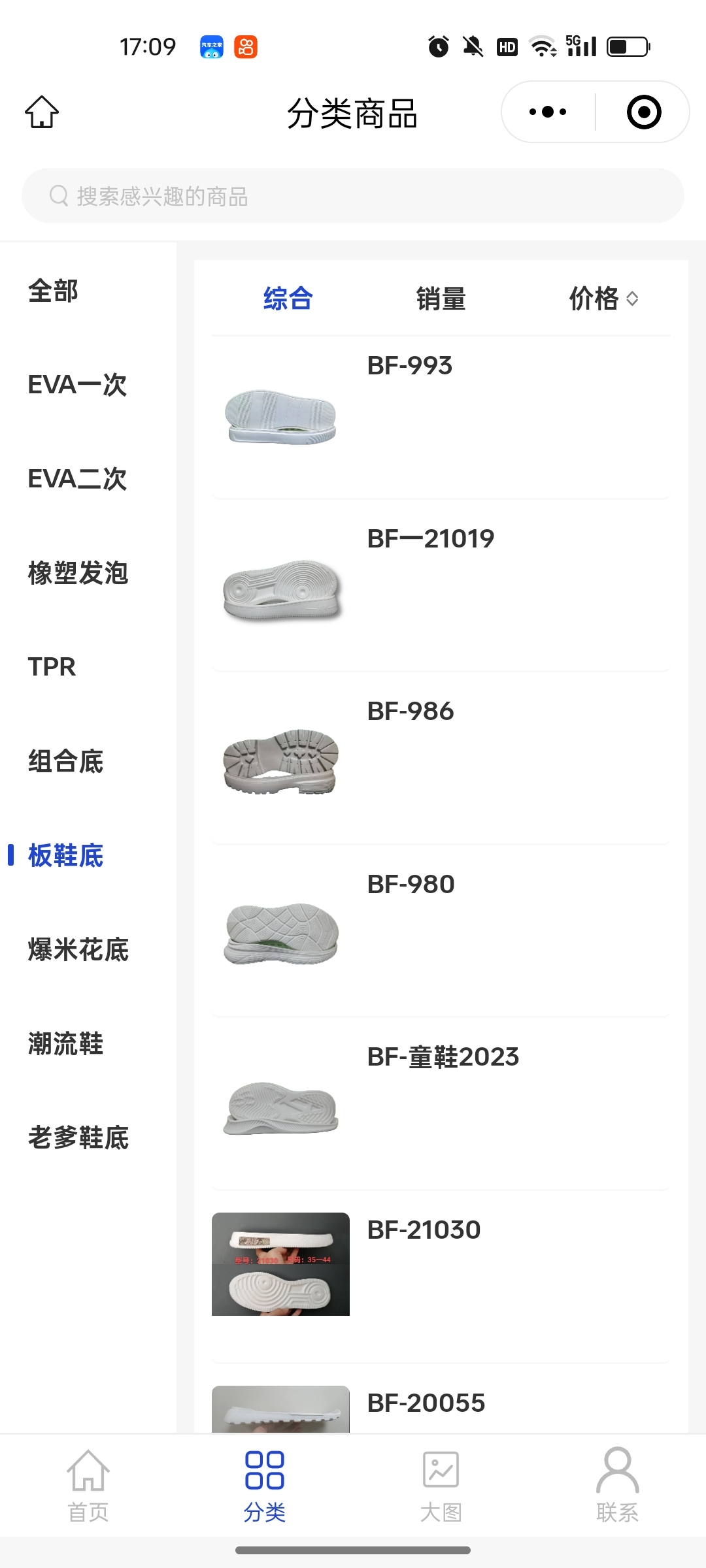706x1568 pixels.
Task: Tap the product search box
Action: click(x=353, y=196)
